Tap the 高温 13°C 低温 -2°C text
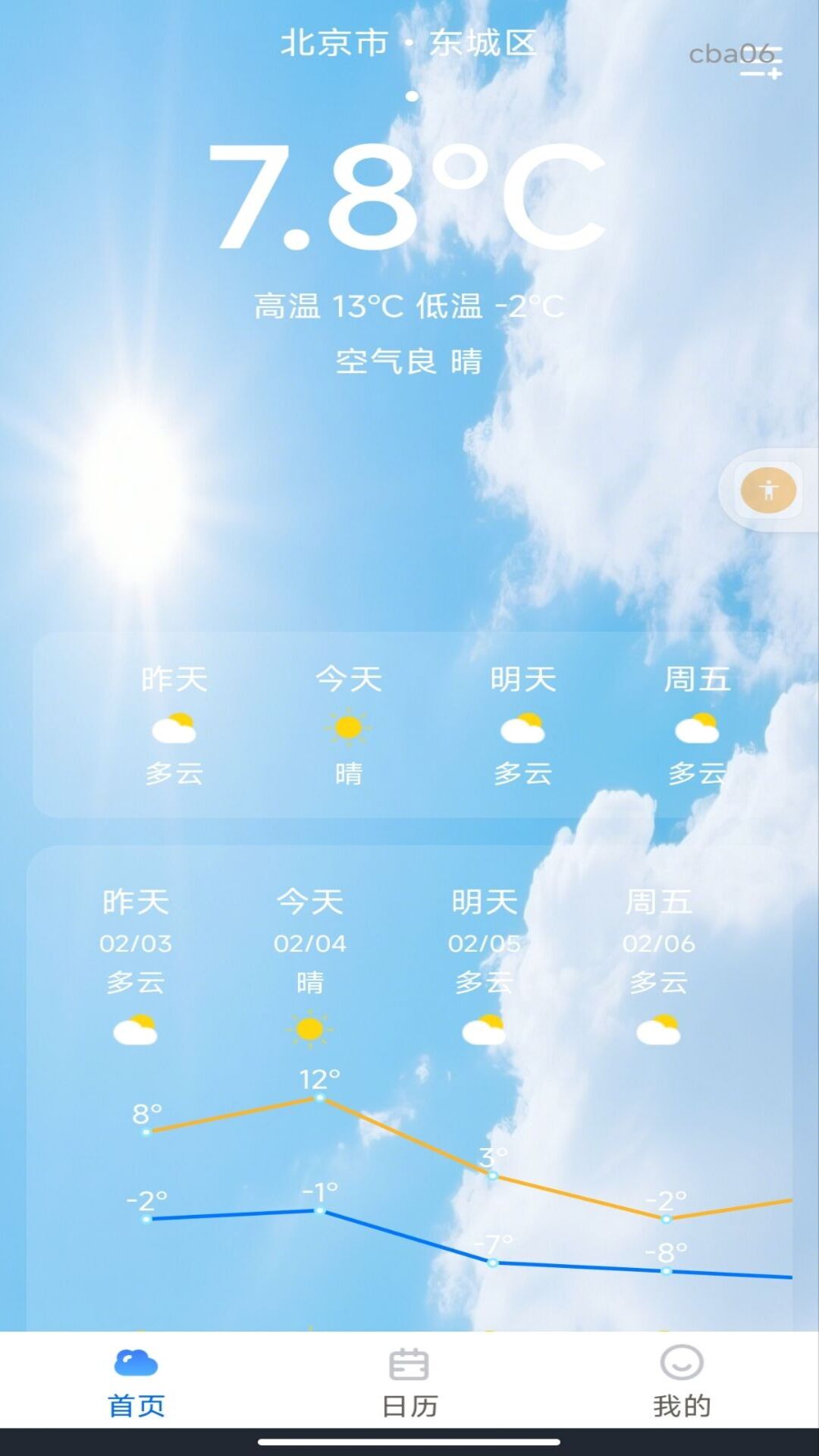 [409, 306]
